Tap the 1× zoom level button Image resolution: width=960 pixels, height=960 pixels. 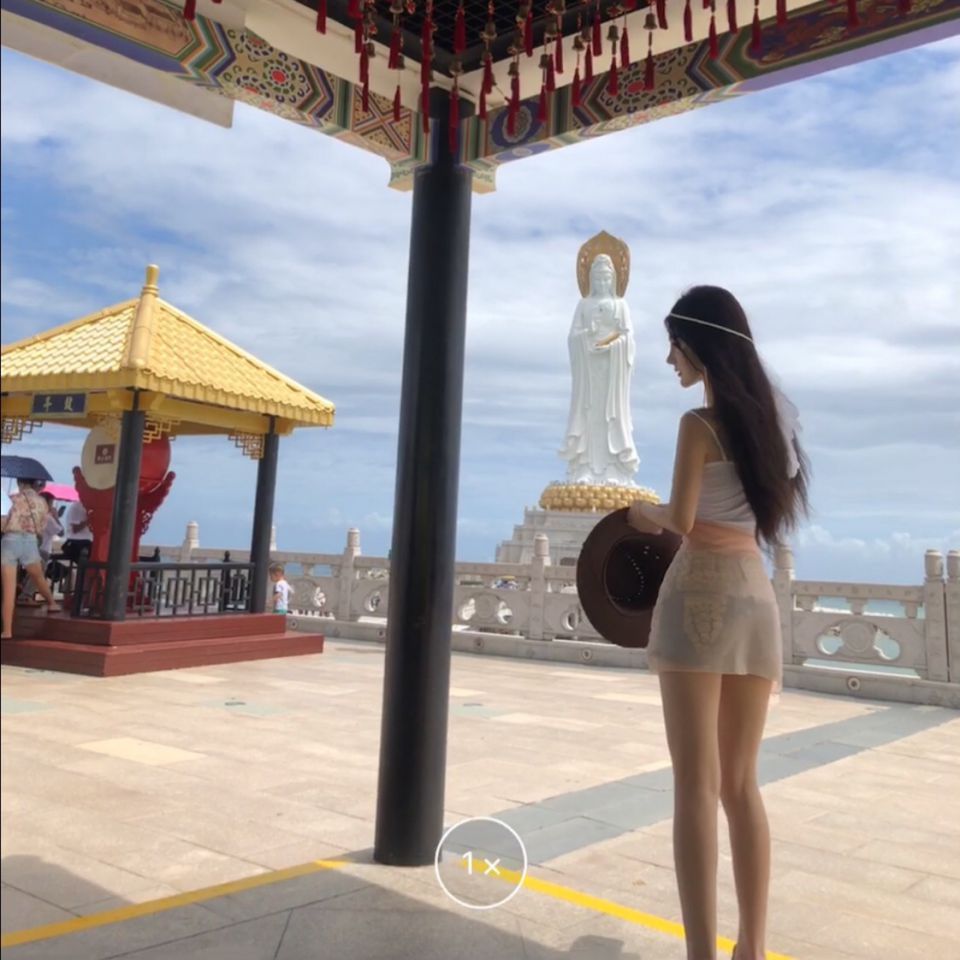coord(481,863)
